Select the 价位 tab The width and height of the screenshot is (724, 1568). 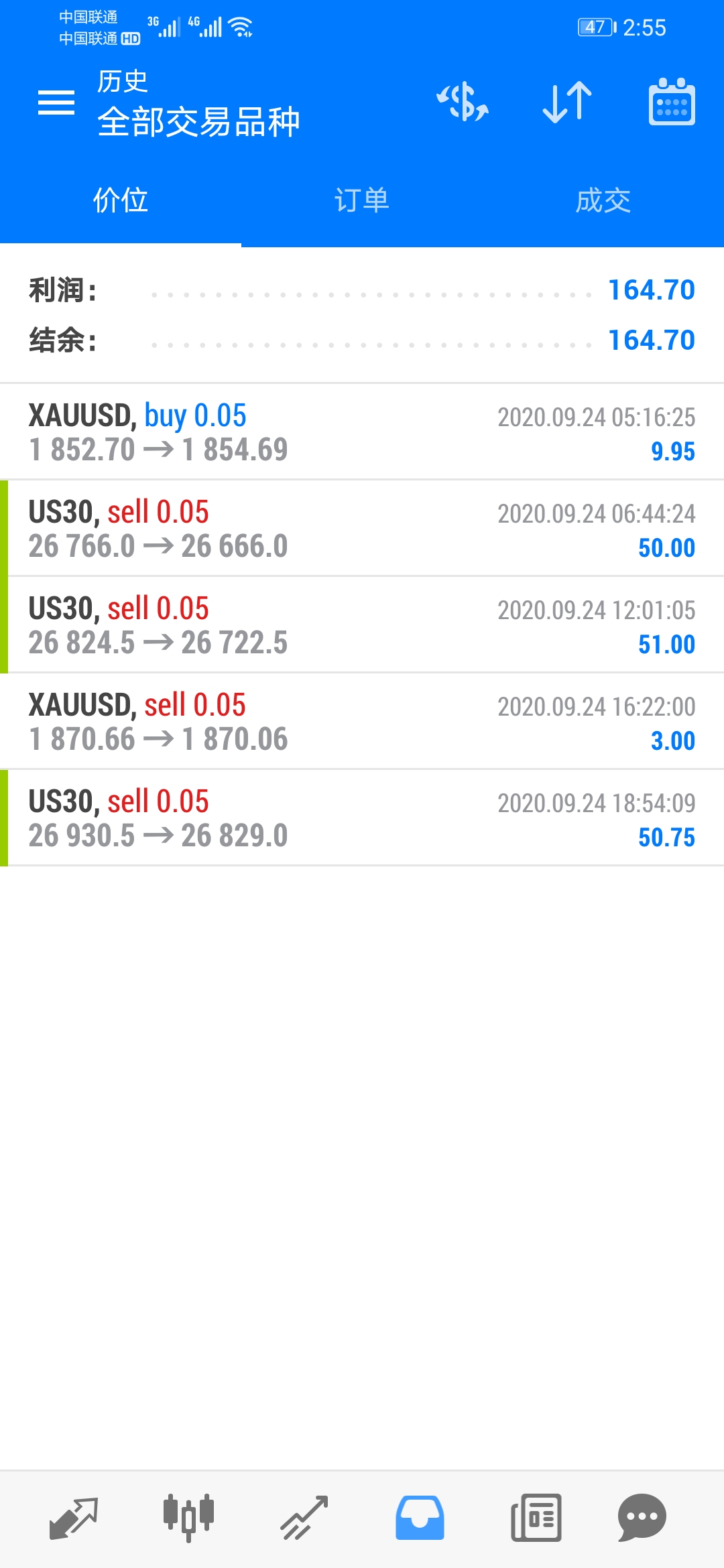[121, 200]
